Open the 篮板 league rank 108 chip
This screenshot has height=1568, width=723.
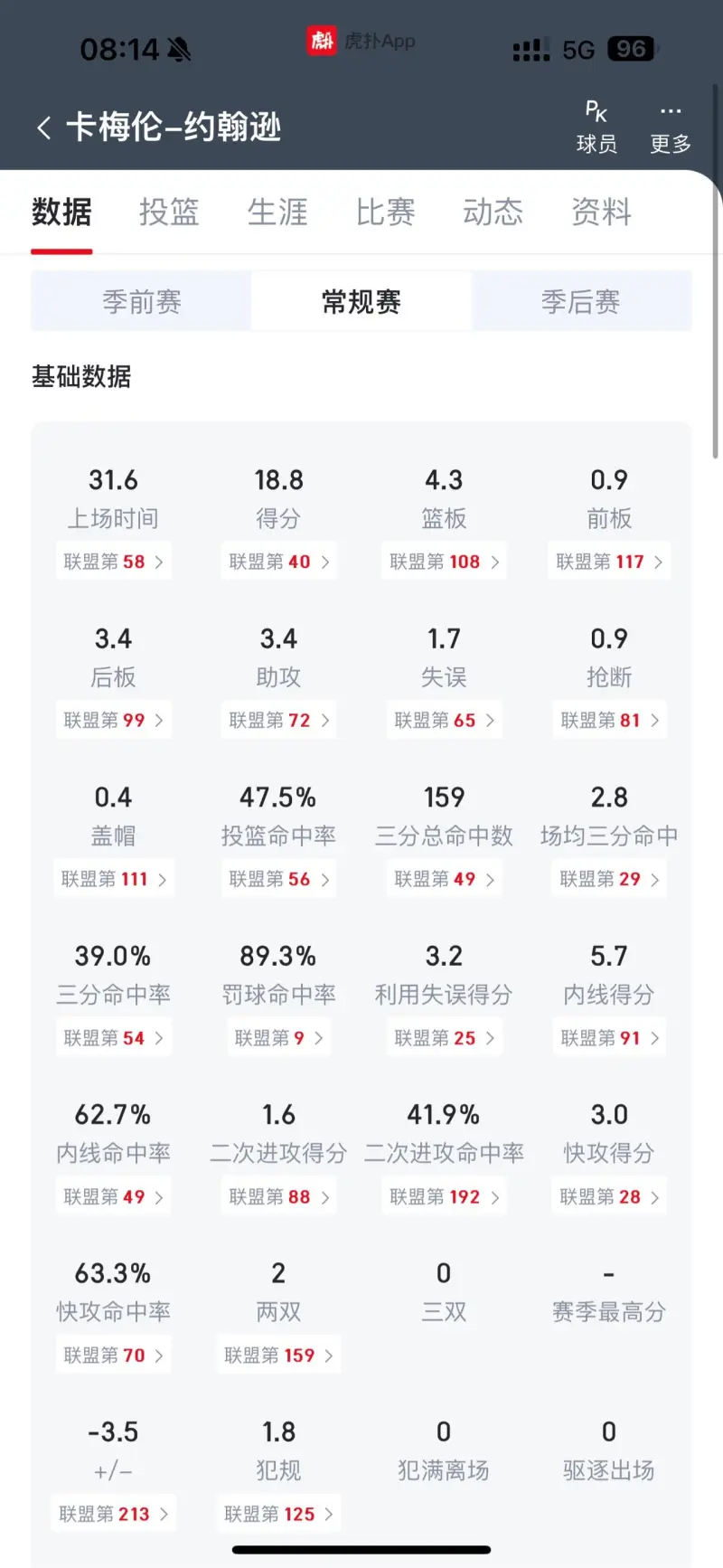pos(444,562)
